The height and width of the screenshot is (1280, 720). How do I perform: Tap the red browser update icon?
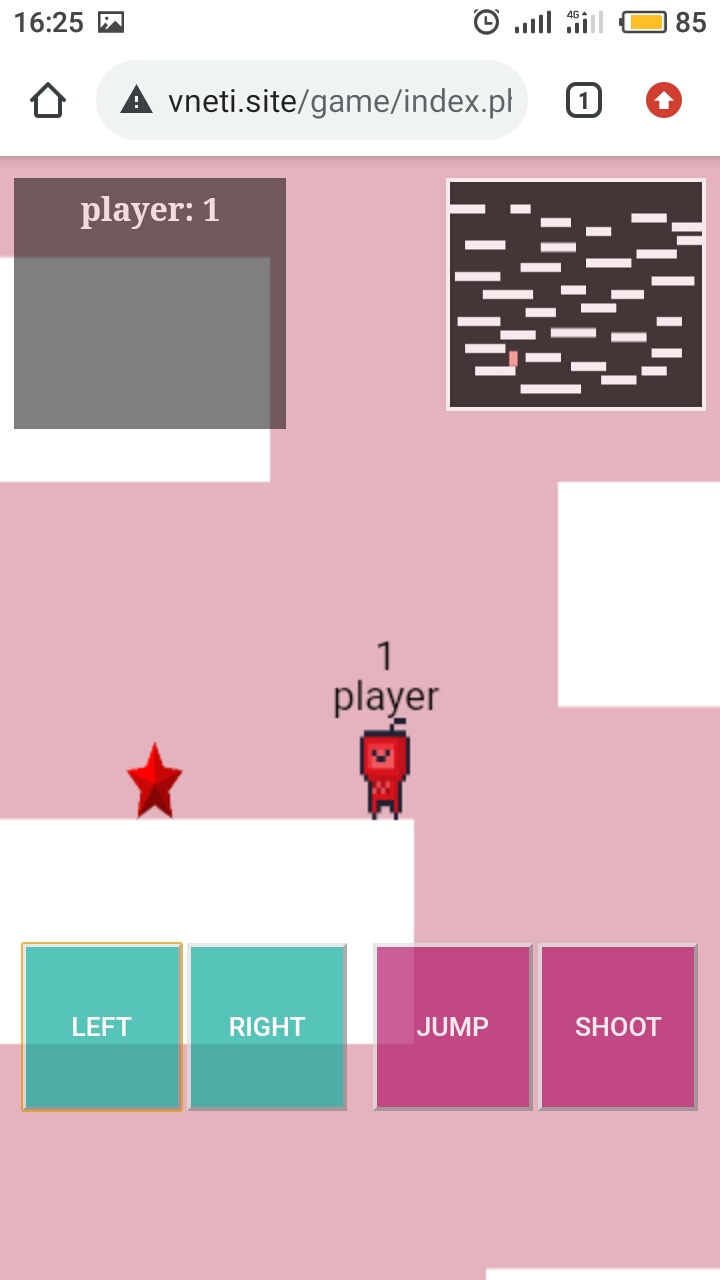pos(664,100)
